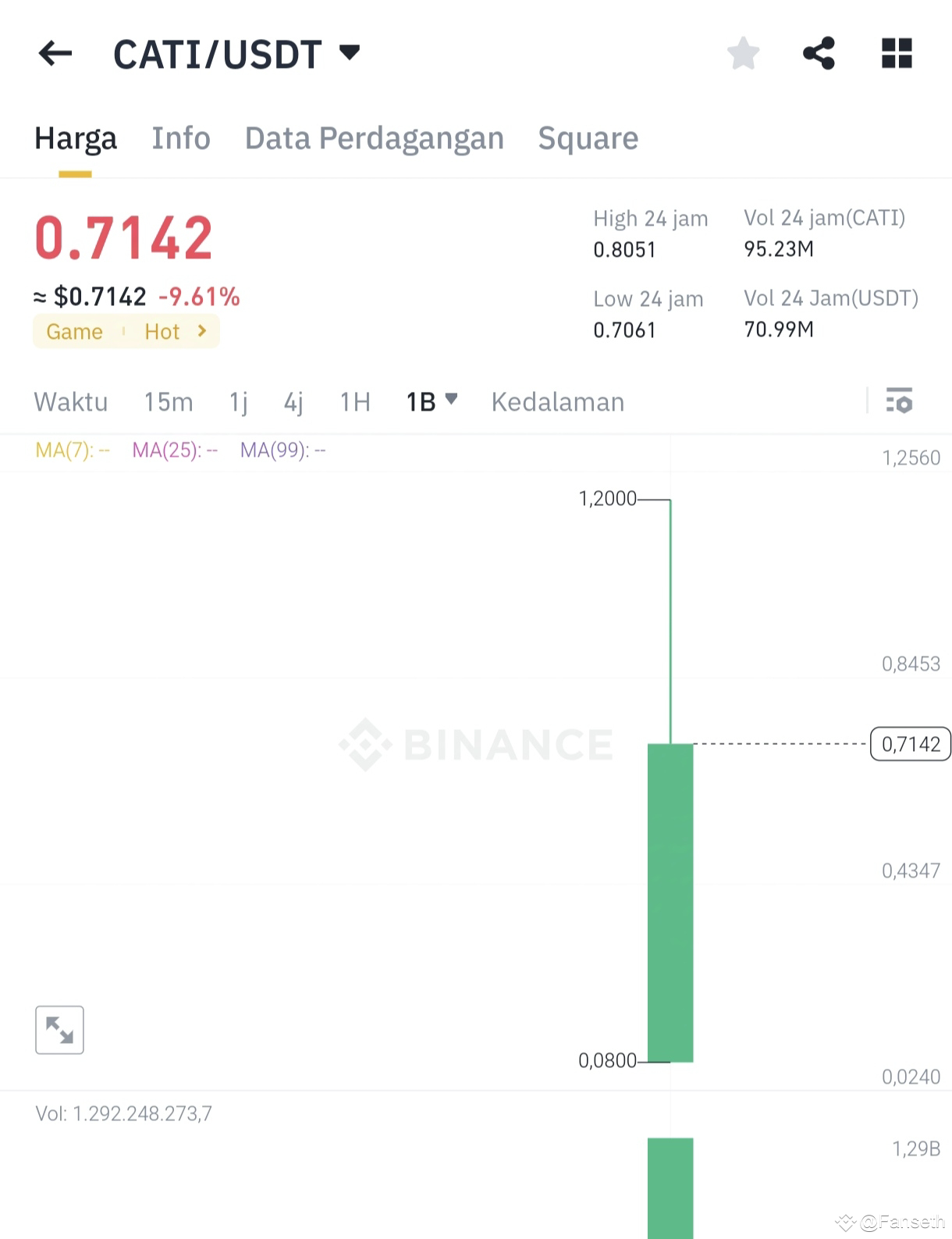Expand chart to fullscreen mode
952x1239 pixels.
click(59, 1031)
